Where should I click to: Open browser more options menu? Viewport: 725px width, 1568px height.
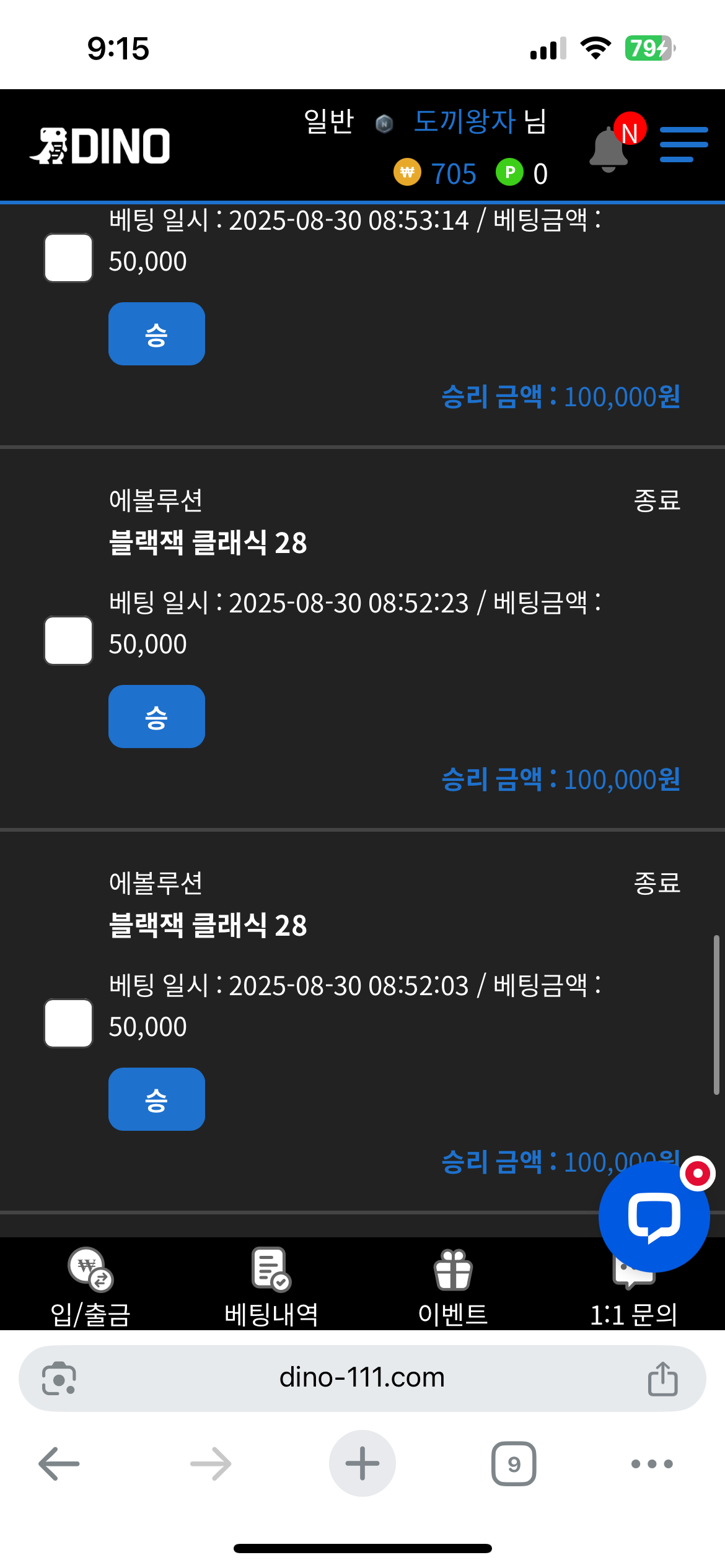click(x=652, y=1463)
